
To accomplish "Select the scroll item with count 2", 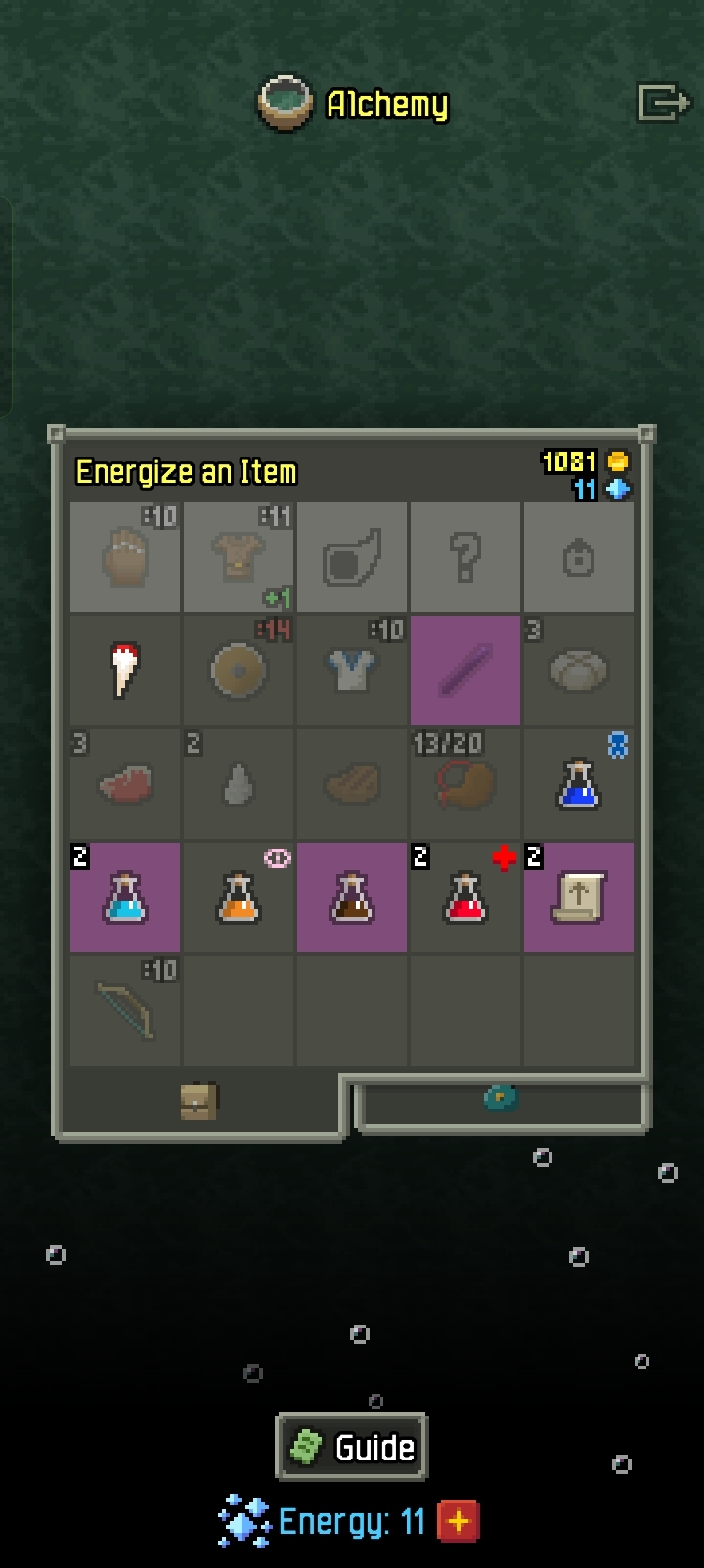I will click(x=579, y=897).
